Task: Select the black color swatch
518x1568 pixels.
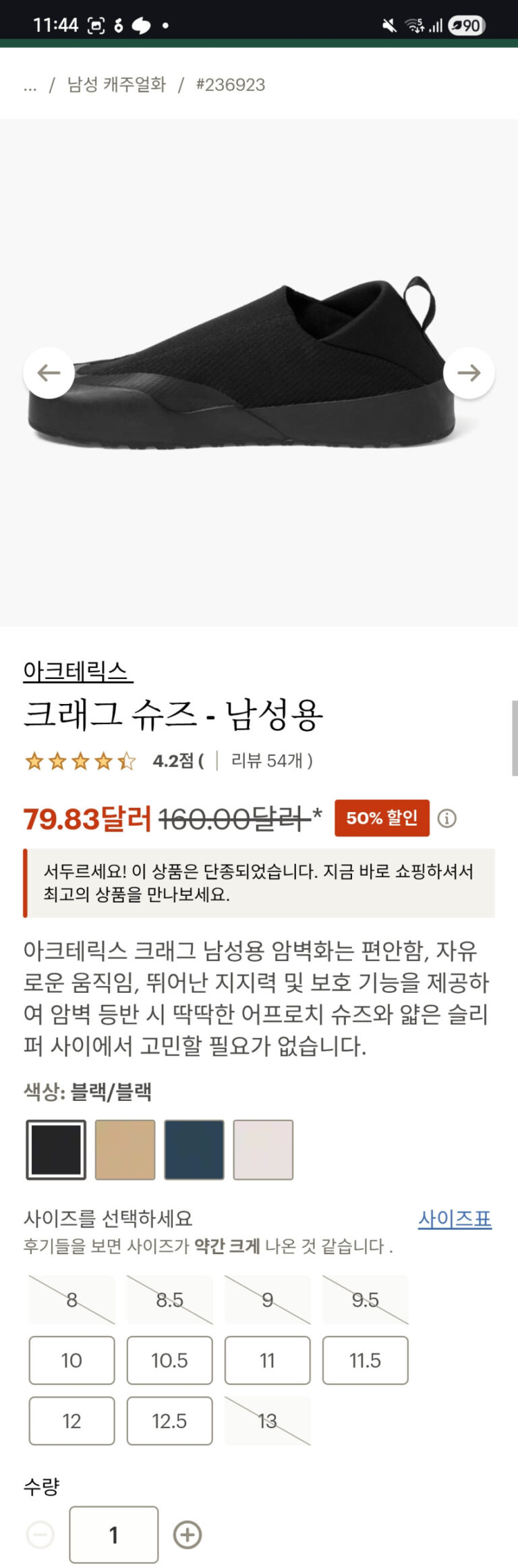Action: click(x=56, y=1150)
